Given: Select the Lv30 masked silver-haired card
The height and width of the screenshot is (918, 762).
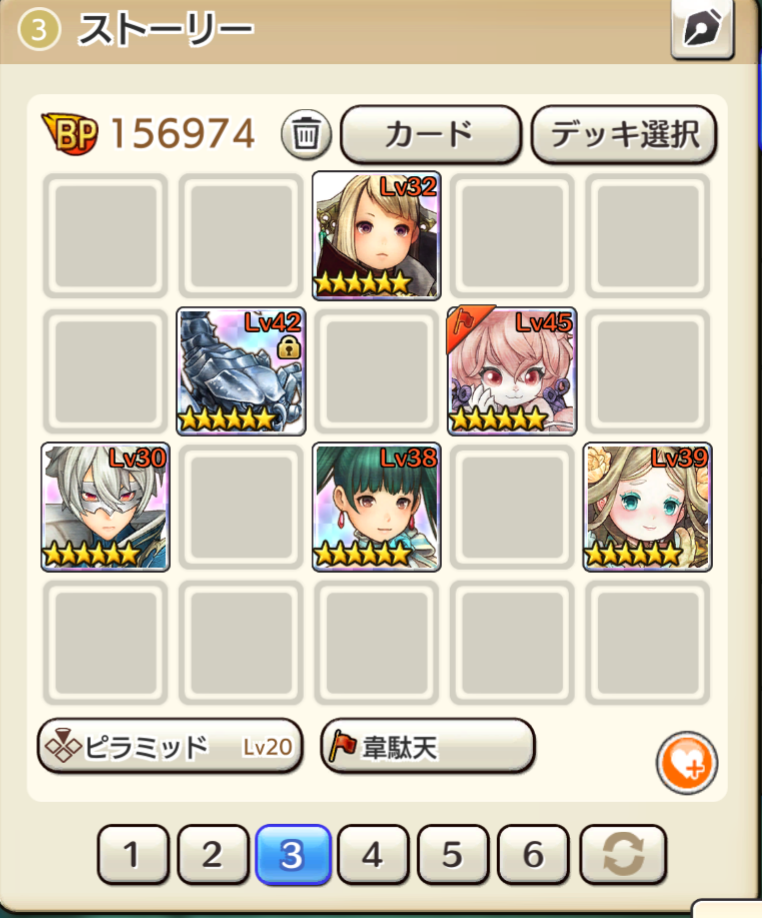Looking at the screenshot, I should point(105,507).
